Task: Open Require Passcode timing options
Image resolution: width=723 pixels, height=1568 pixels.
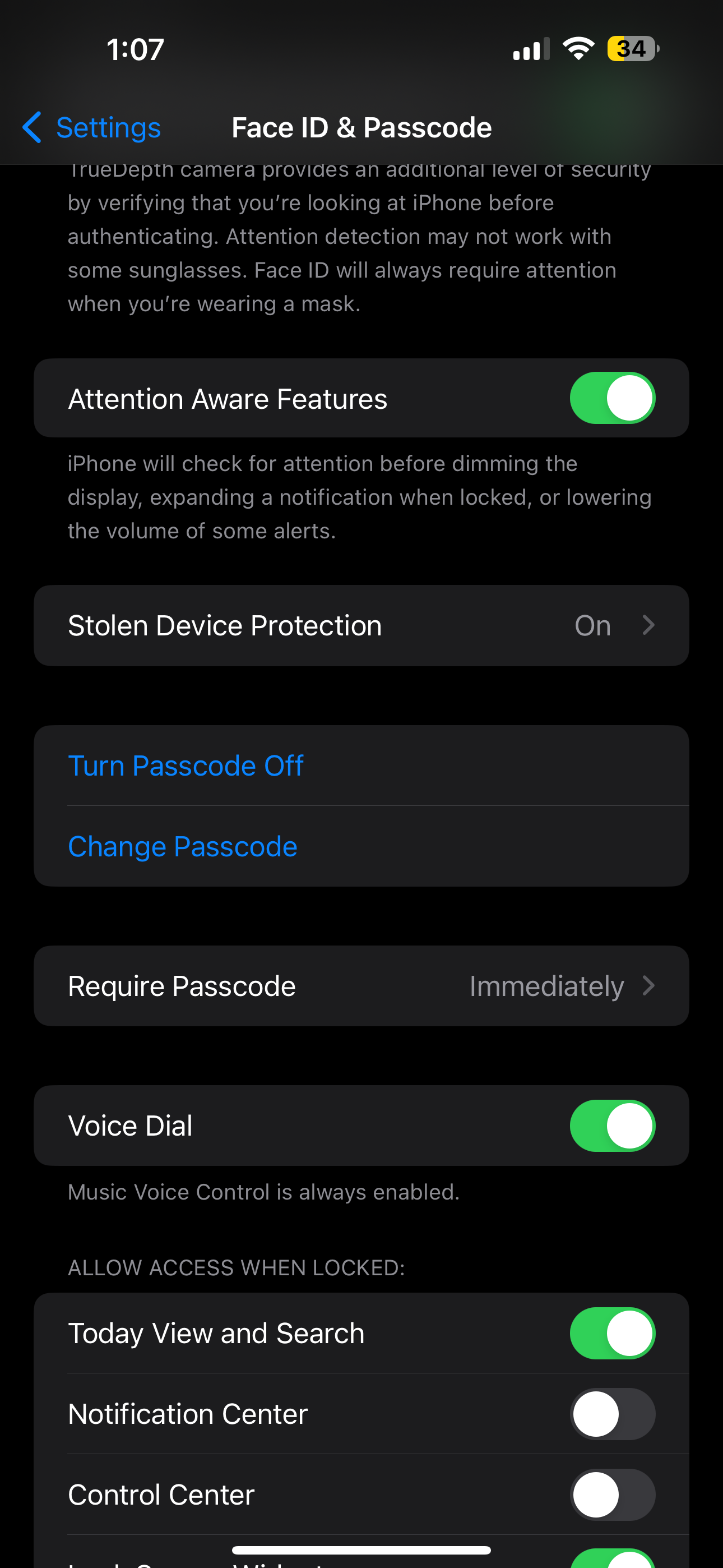Action: pos(361,986)
